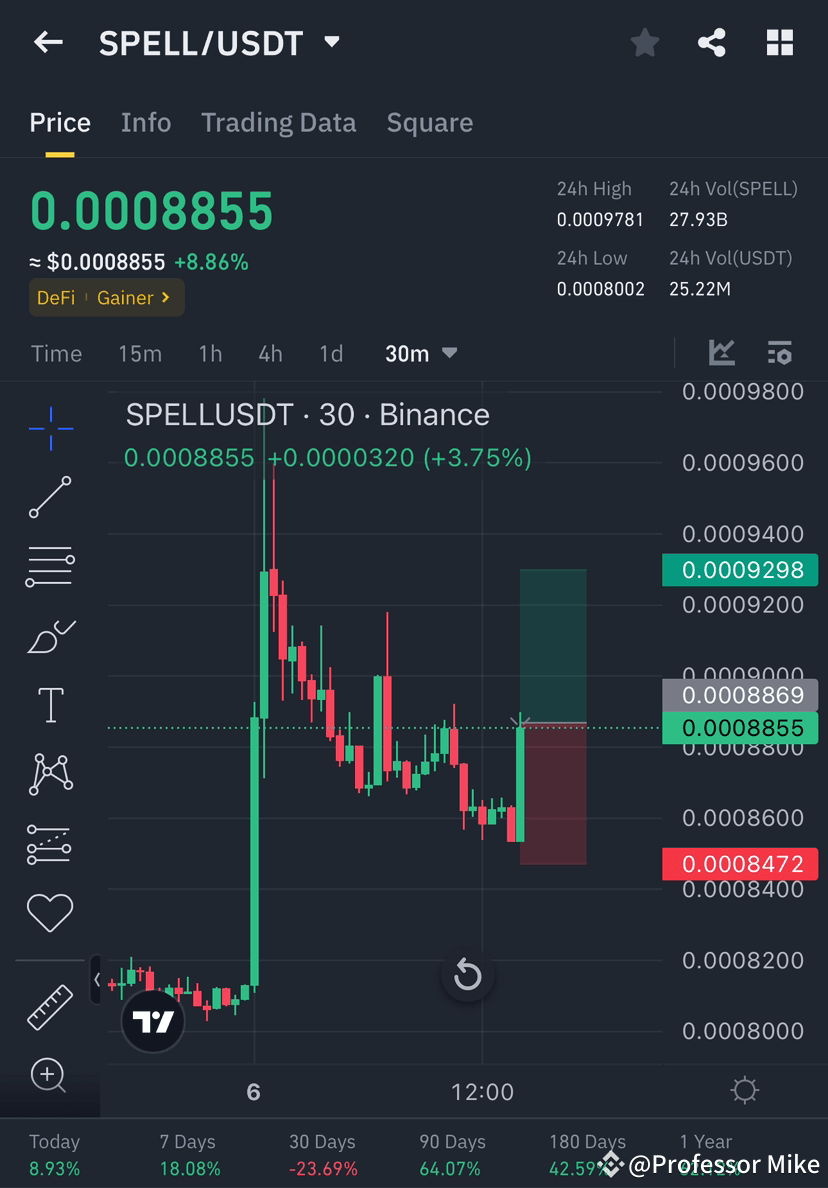Screen dimensions: 828x1188
Task: Select the forecast prediction tool
Action: tap(50, 843)
